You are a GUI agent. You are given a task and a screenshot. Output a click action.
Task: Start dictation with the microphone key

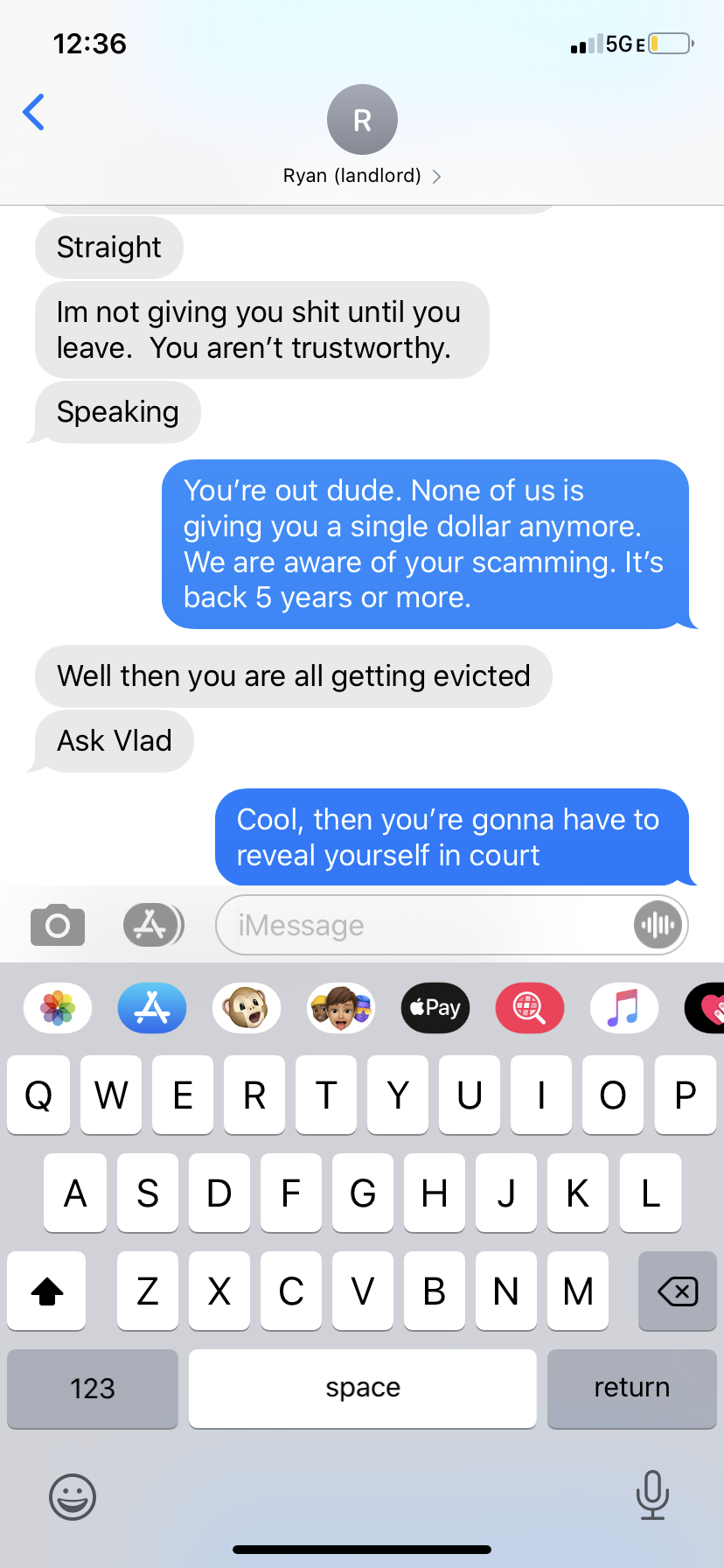pyautogui.click(x=652, y=1494)
